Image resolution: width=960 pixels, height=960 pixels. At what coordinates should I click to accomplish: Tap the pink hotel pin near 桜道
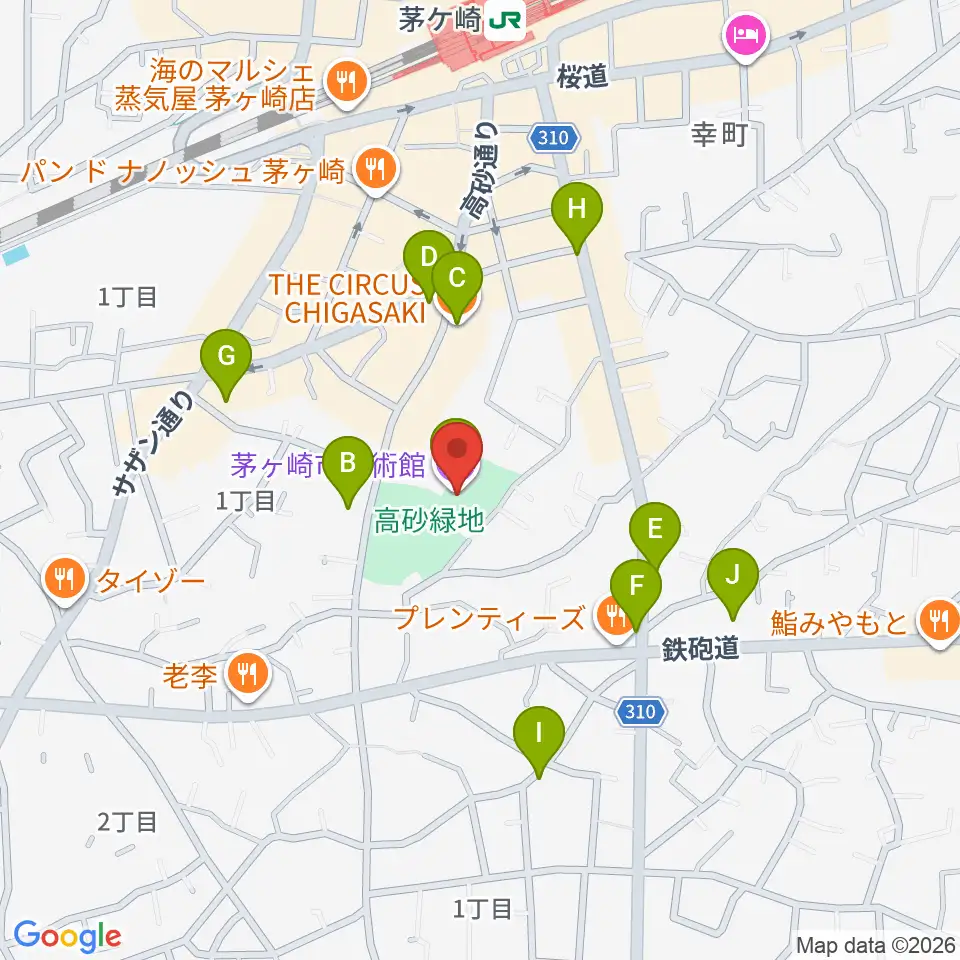[745, 38]
